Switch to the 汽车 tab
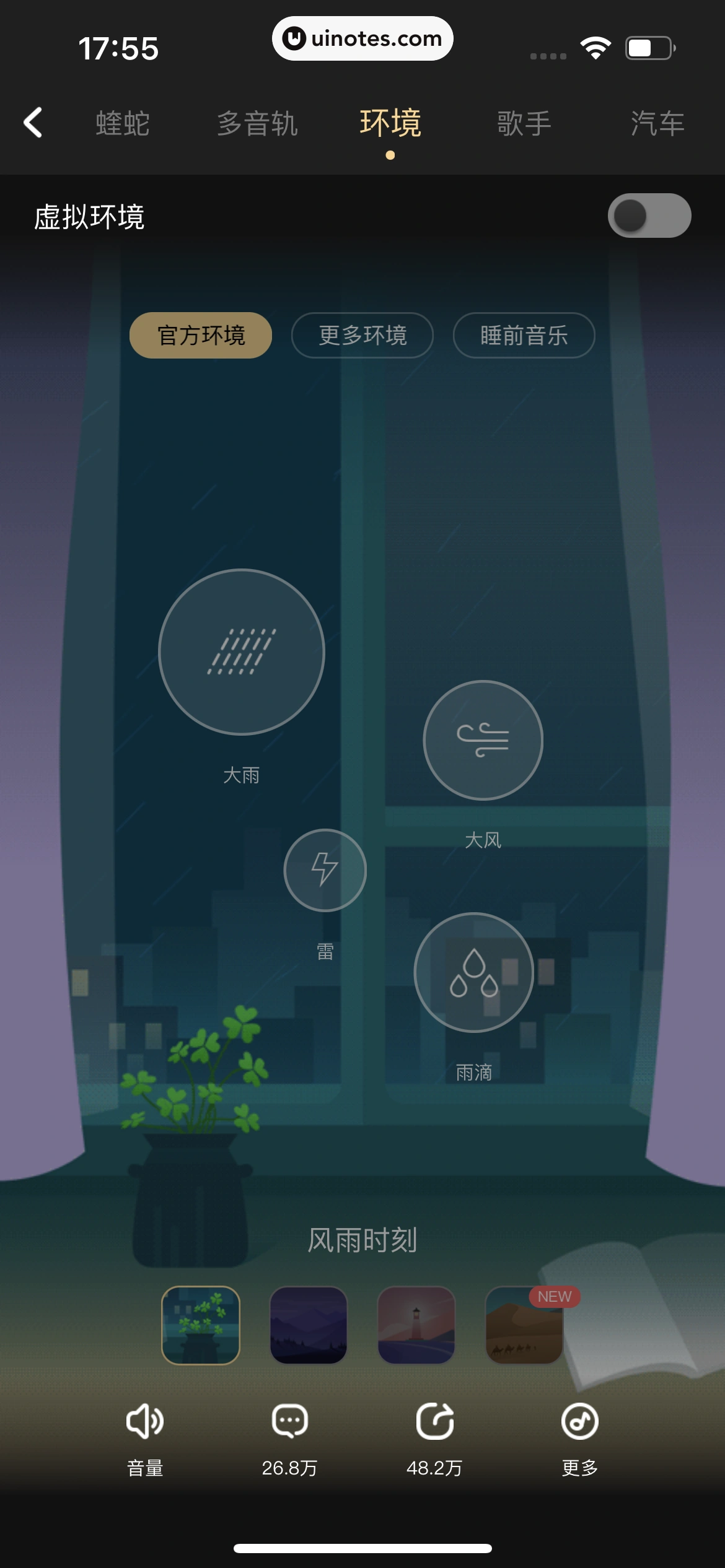The width and height of the screenshot is (725, 1568). click(x=657, y=123)
